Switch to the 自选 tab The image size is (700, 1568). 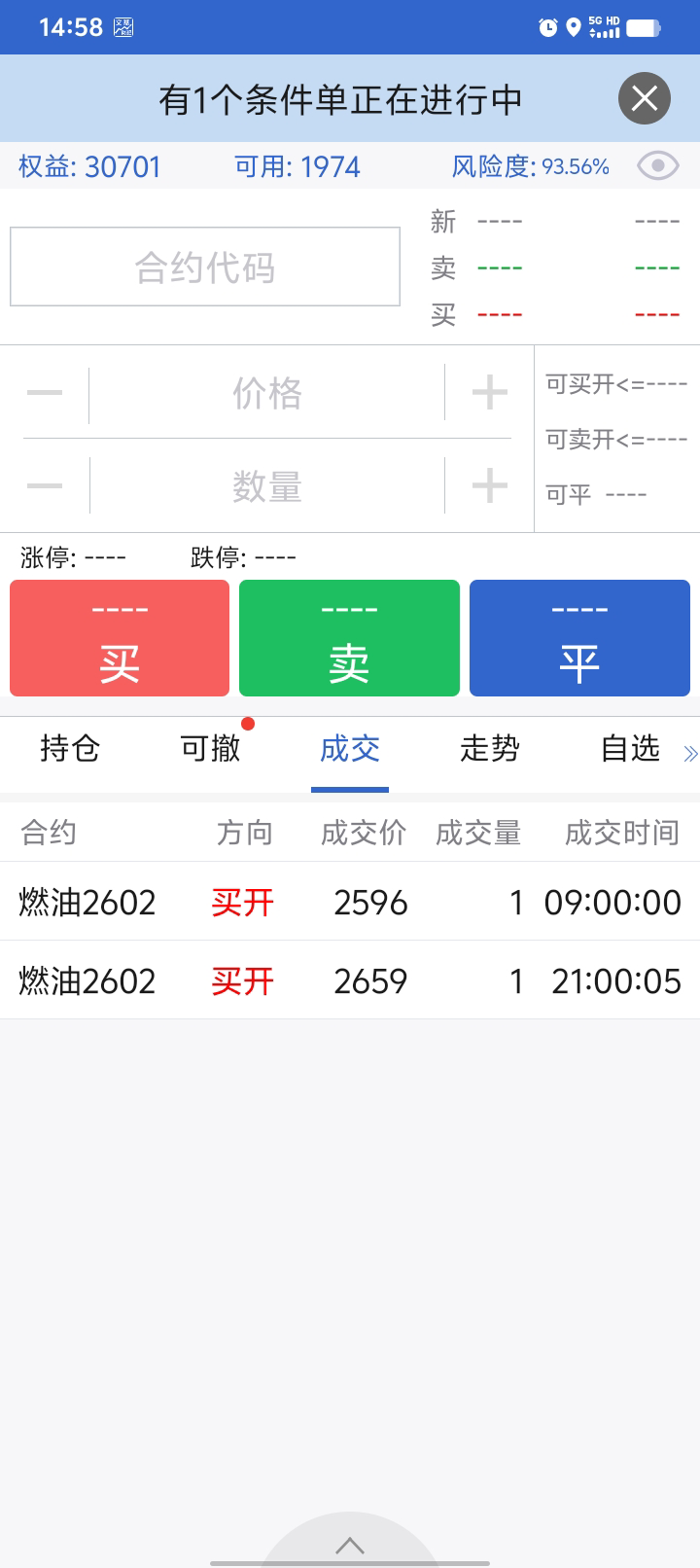coord(630,749)
